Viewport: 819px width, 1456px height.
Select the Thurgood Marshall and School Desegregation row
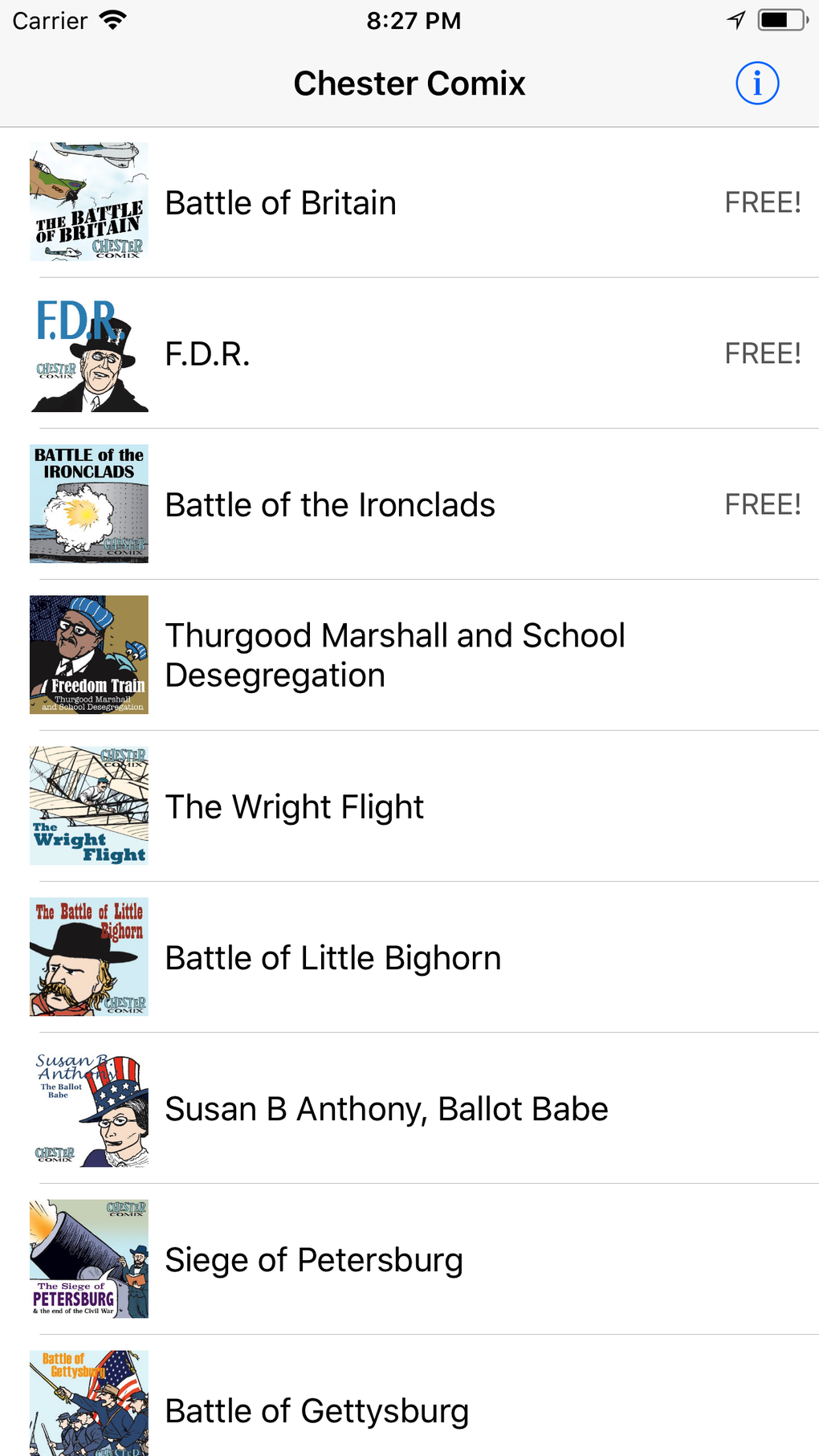(x=393, y=655)
